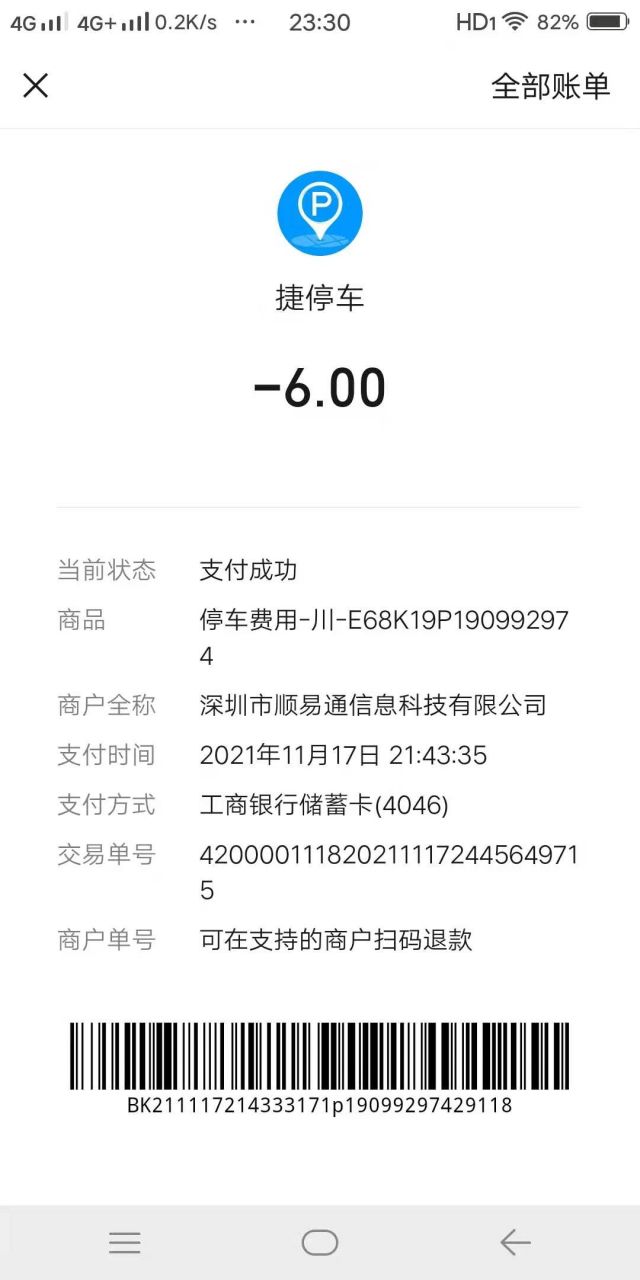640x1280 pixels.
Task: Tap the system back button
Action: 515,1242
